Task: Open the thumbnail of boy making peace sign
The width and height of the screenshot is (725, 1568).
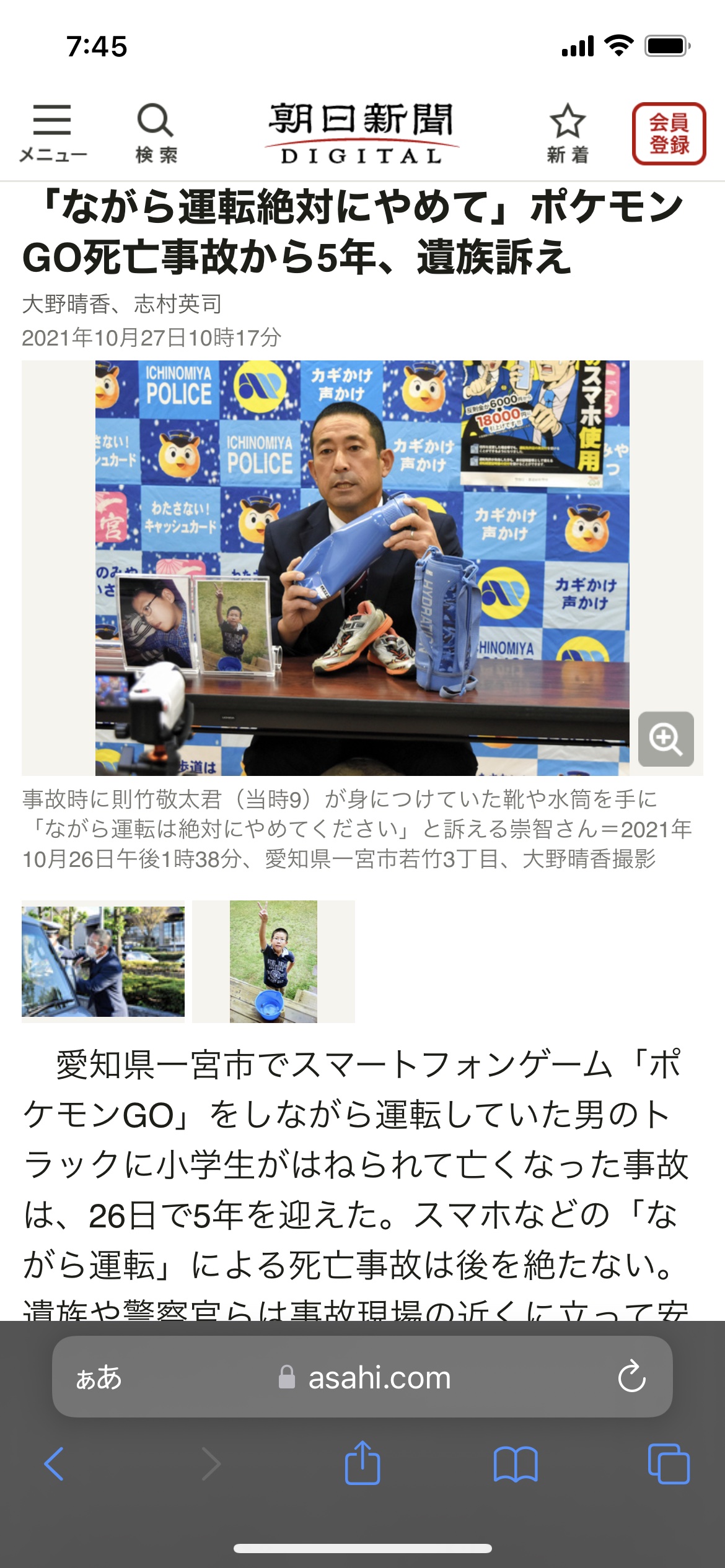Action: point(273,961)
